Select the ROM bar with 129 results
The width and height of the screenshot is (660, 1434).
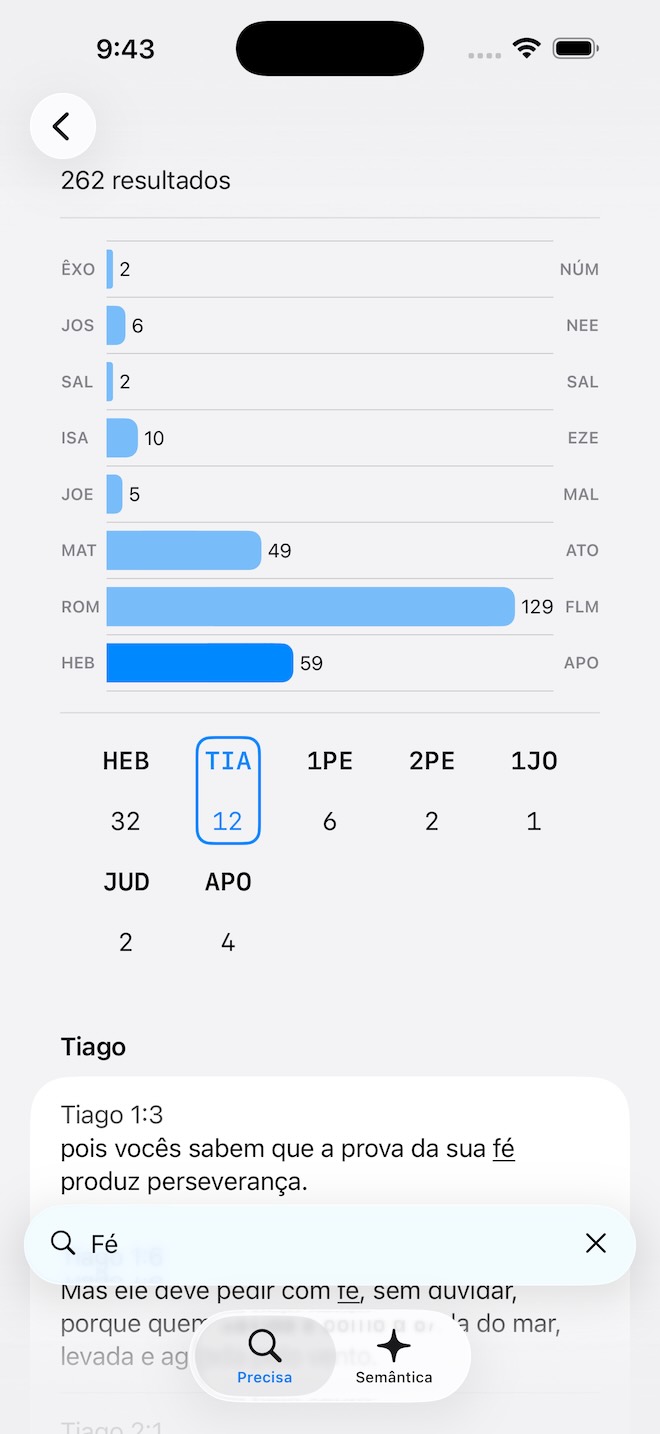click(x=310, y=607)
